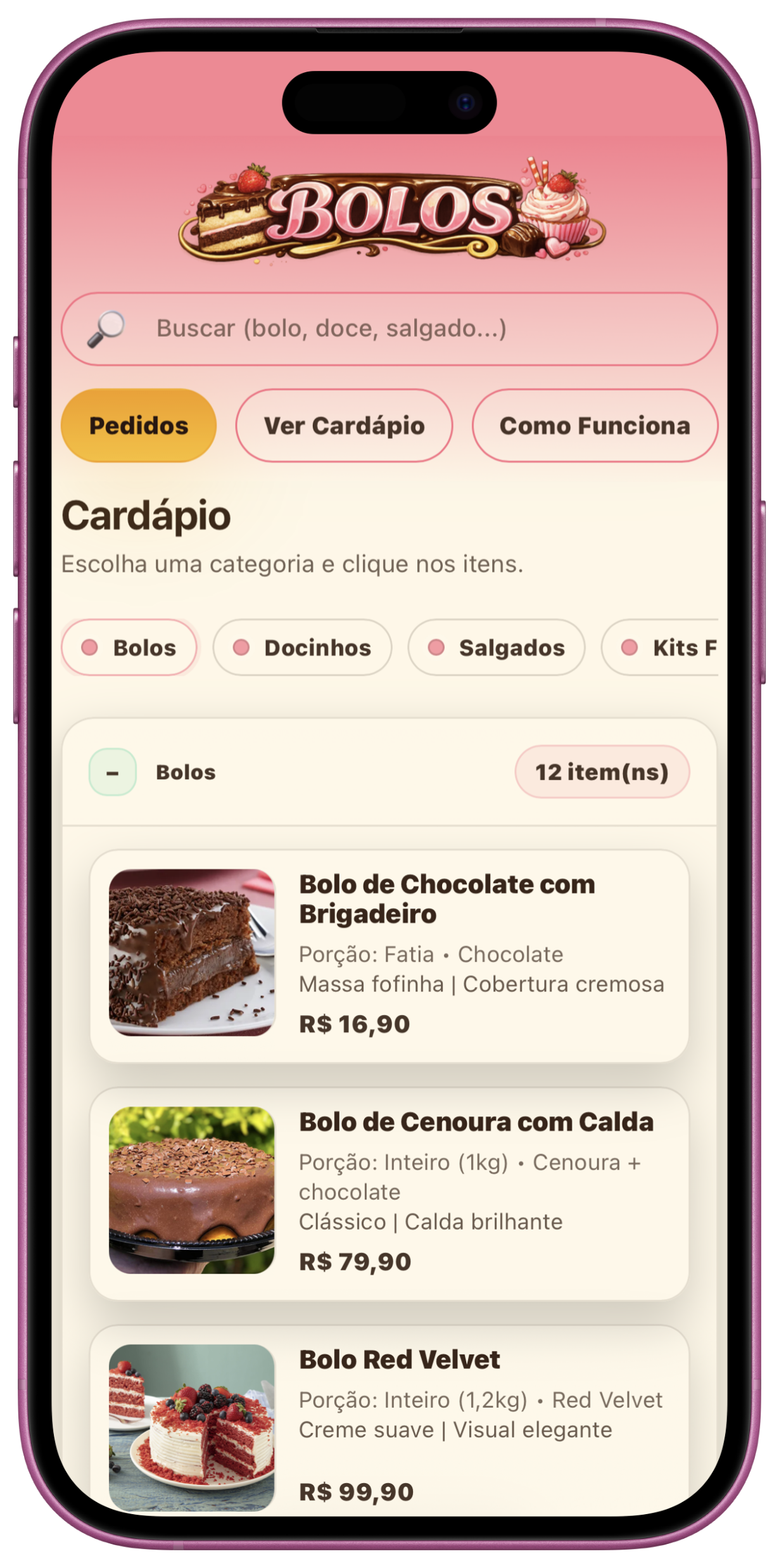Click the dot icon on Kits chip
The image size is (779, 1568).
click(x=629, y=647)
